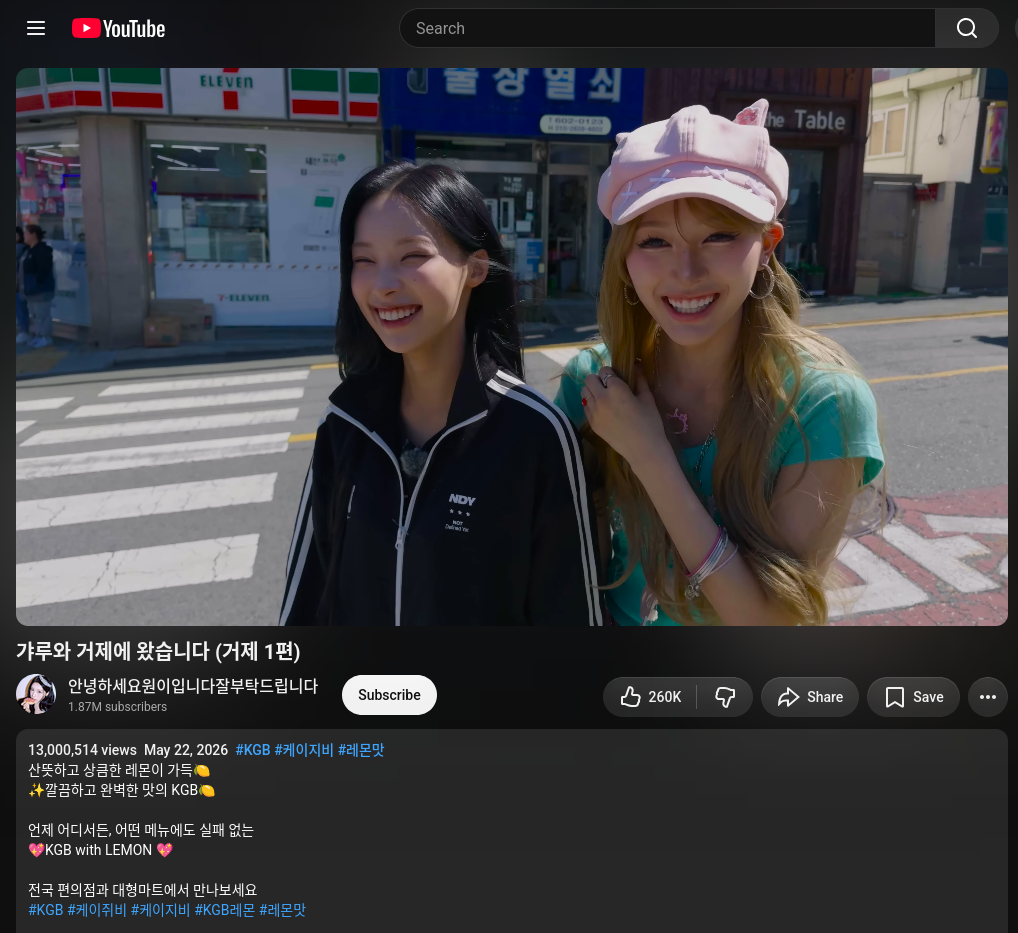Viewport: 1018px width, 933px height.
Task: Open the #레몬맛 hashtag beside the date
Action: (x=361, y=750)
